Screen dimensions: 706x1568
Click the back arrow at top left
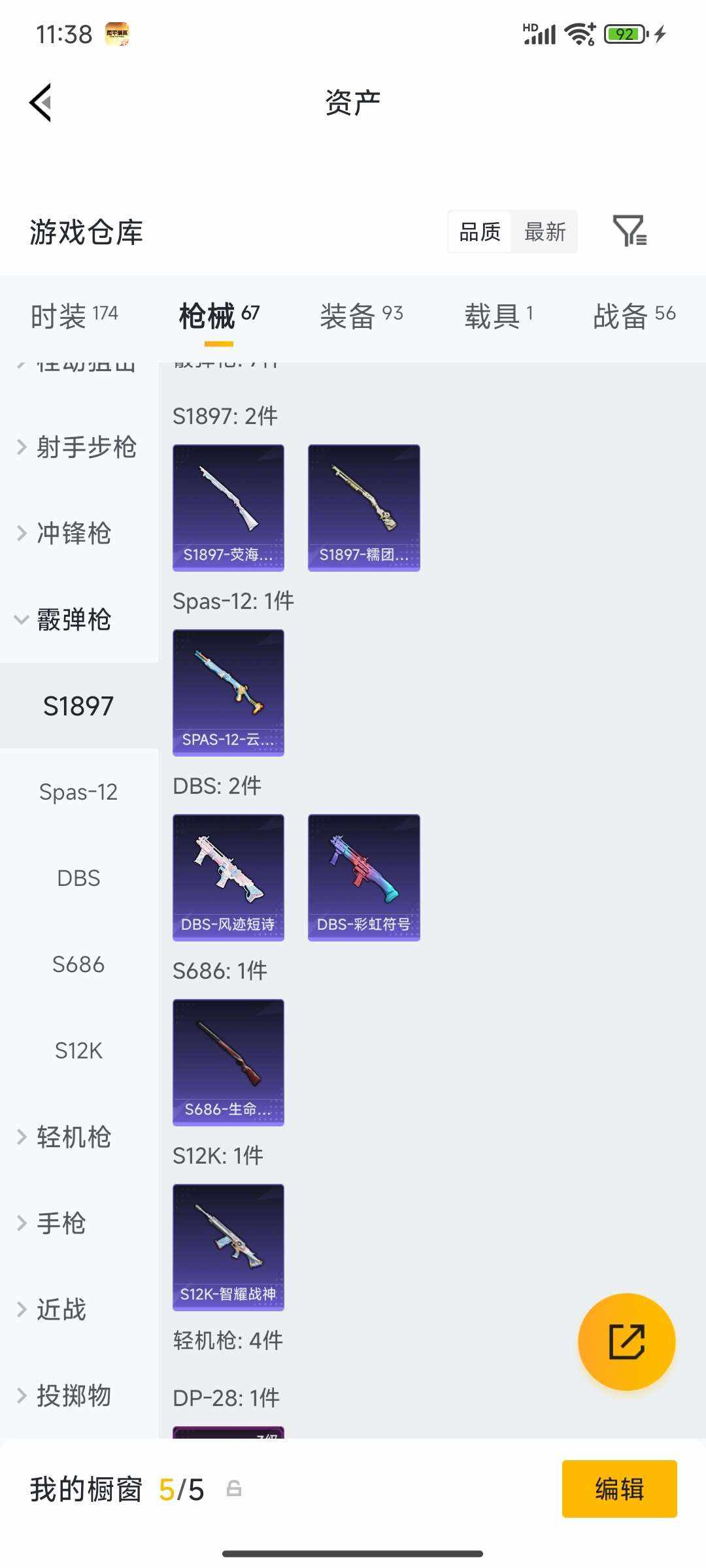tap(39, 103)
